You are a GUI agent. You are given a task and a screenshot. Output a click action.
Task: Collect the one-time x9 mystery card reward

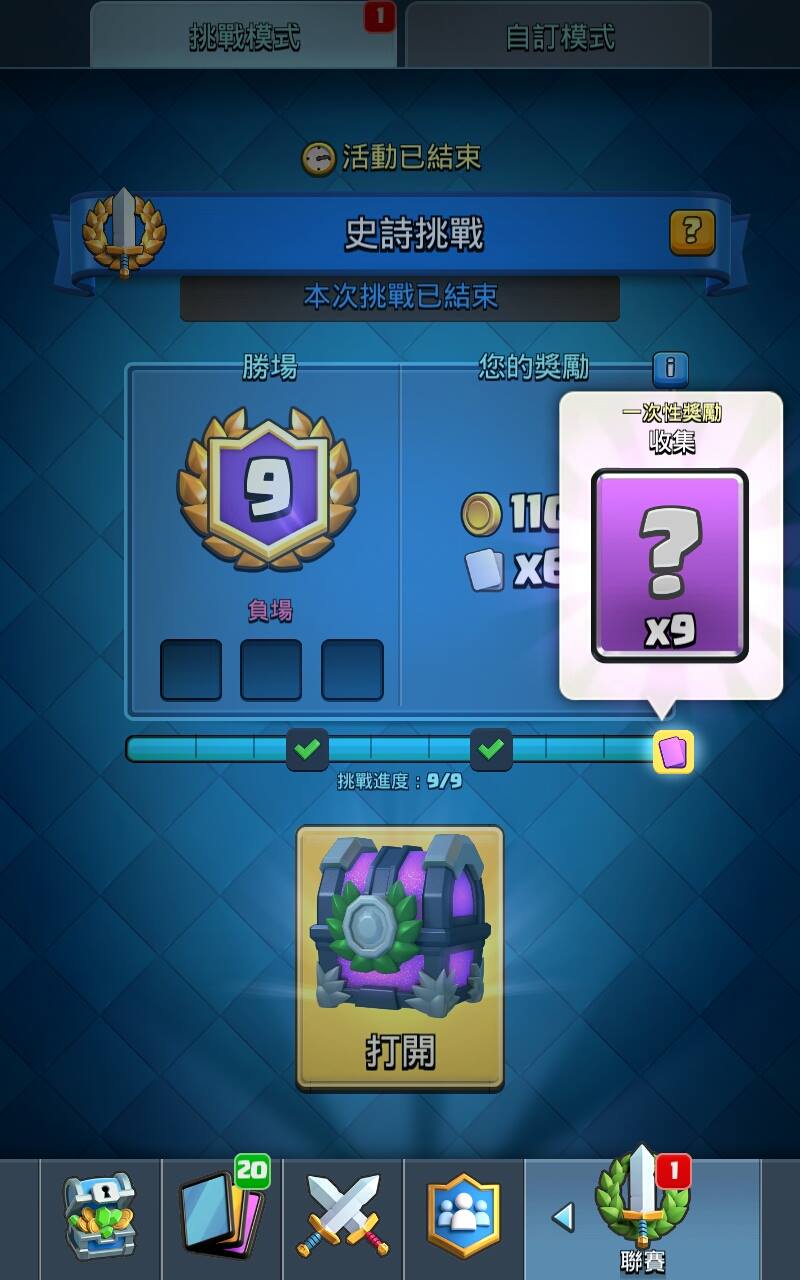click(x=670, y=565)
